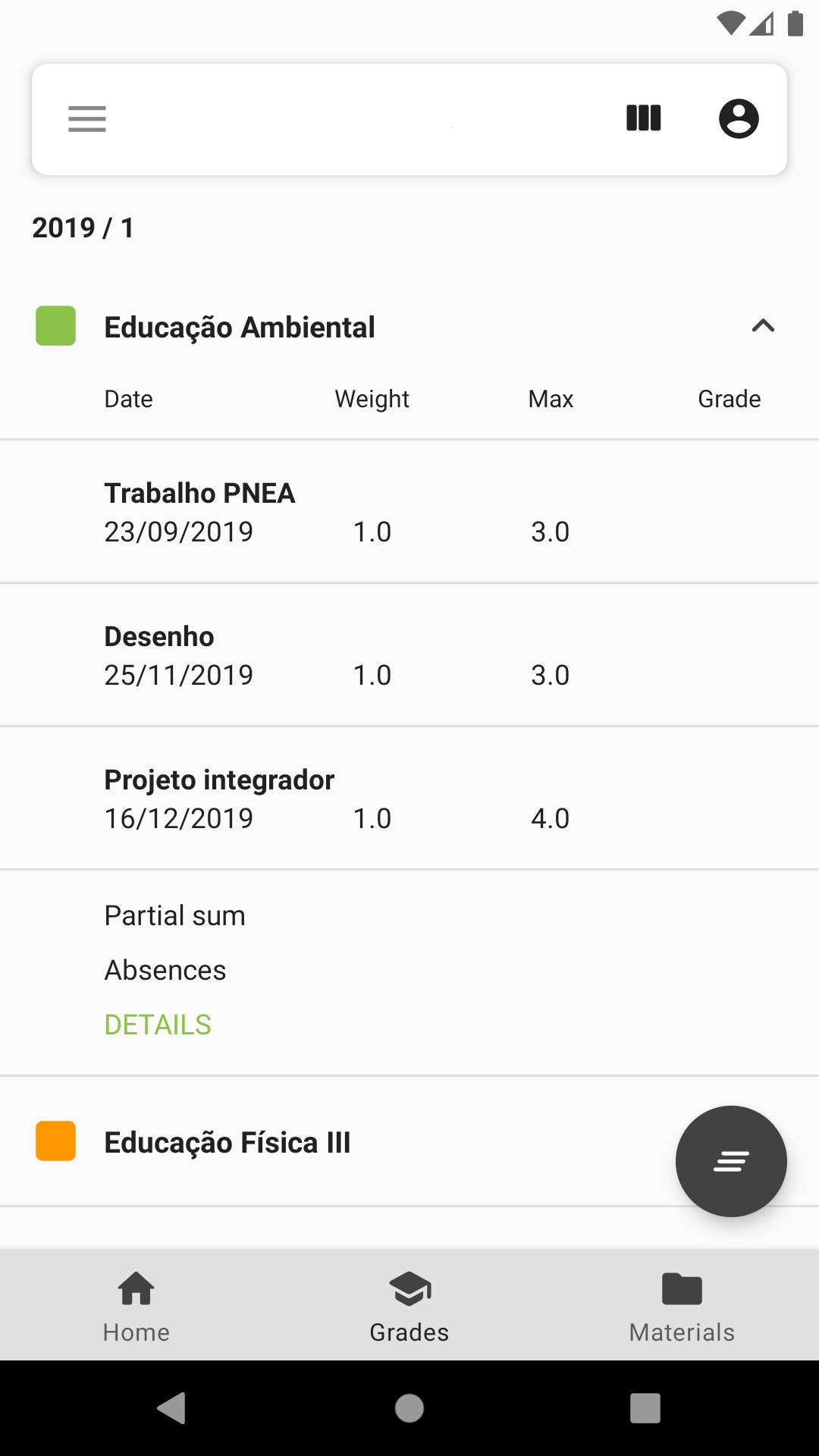
Task: Tap the dark floating action button
Action: 731,1161
